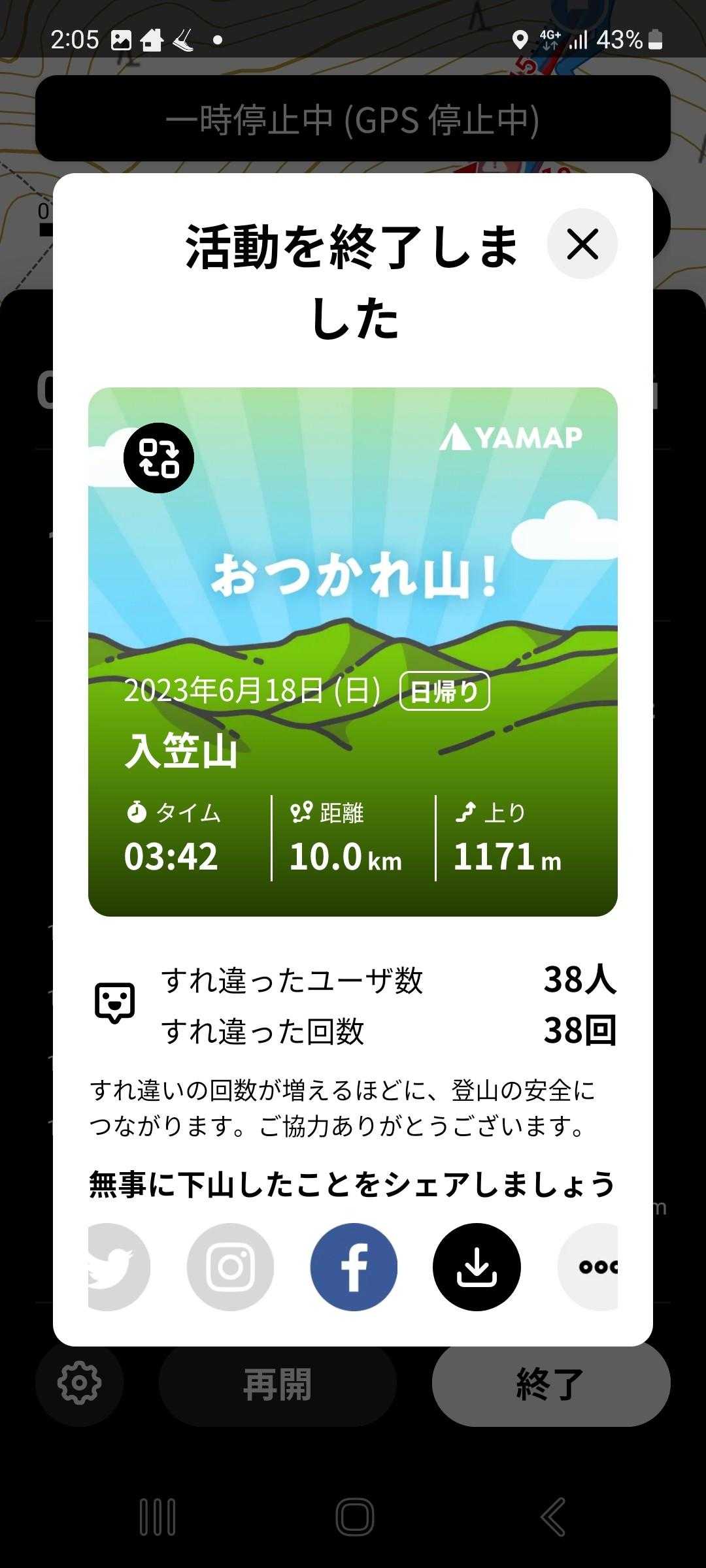Image resolution: width=706 pixels, height=1568 pixels.
Task: Share the hike on Twitter
Action: point(118,1267)
